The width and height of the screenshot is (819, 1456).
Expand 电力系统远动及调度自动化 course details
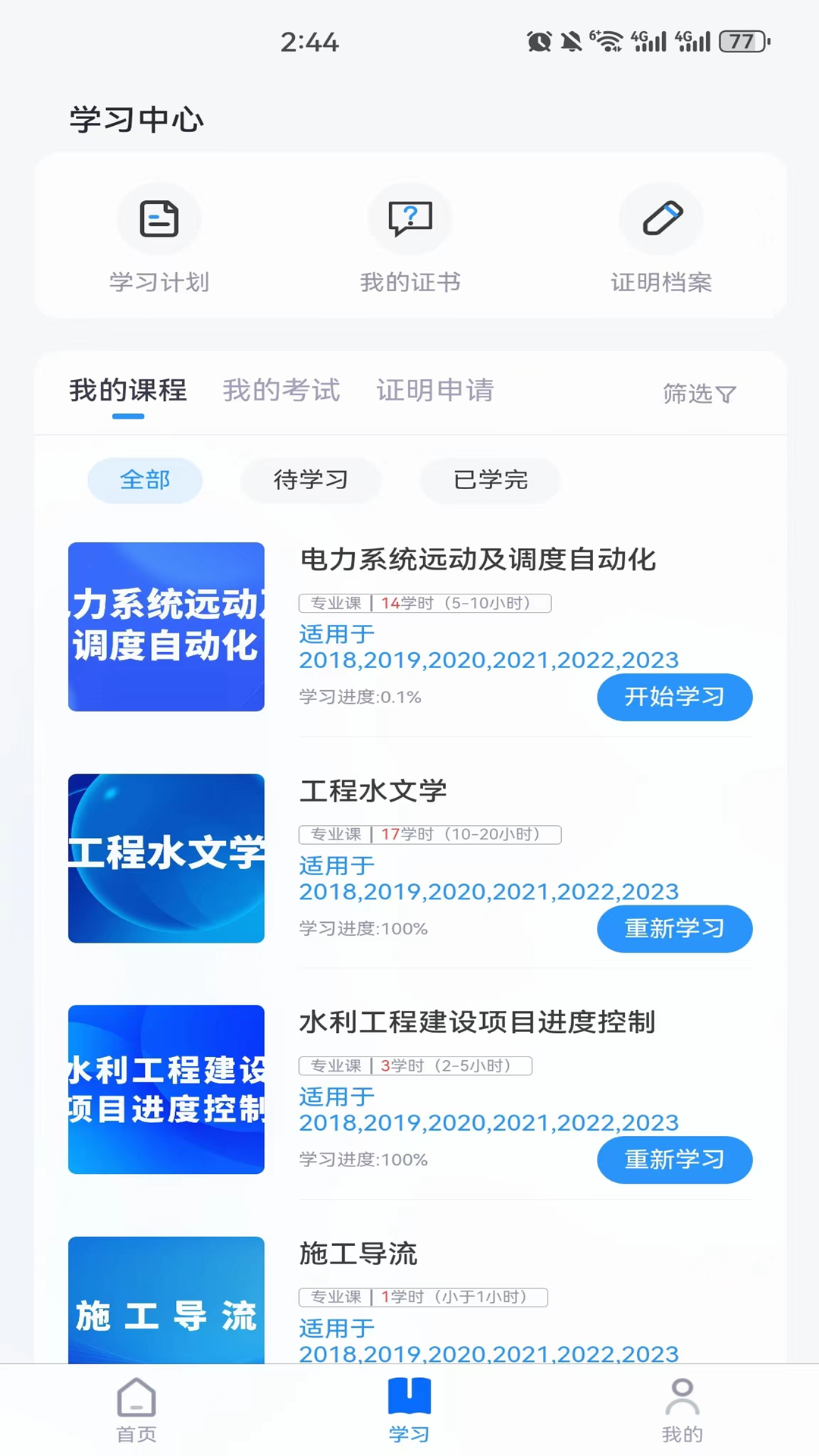pyautogui.click(x=479, y=561)
